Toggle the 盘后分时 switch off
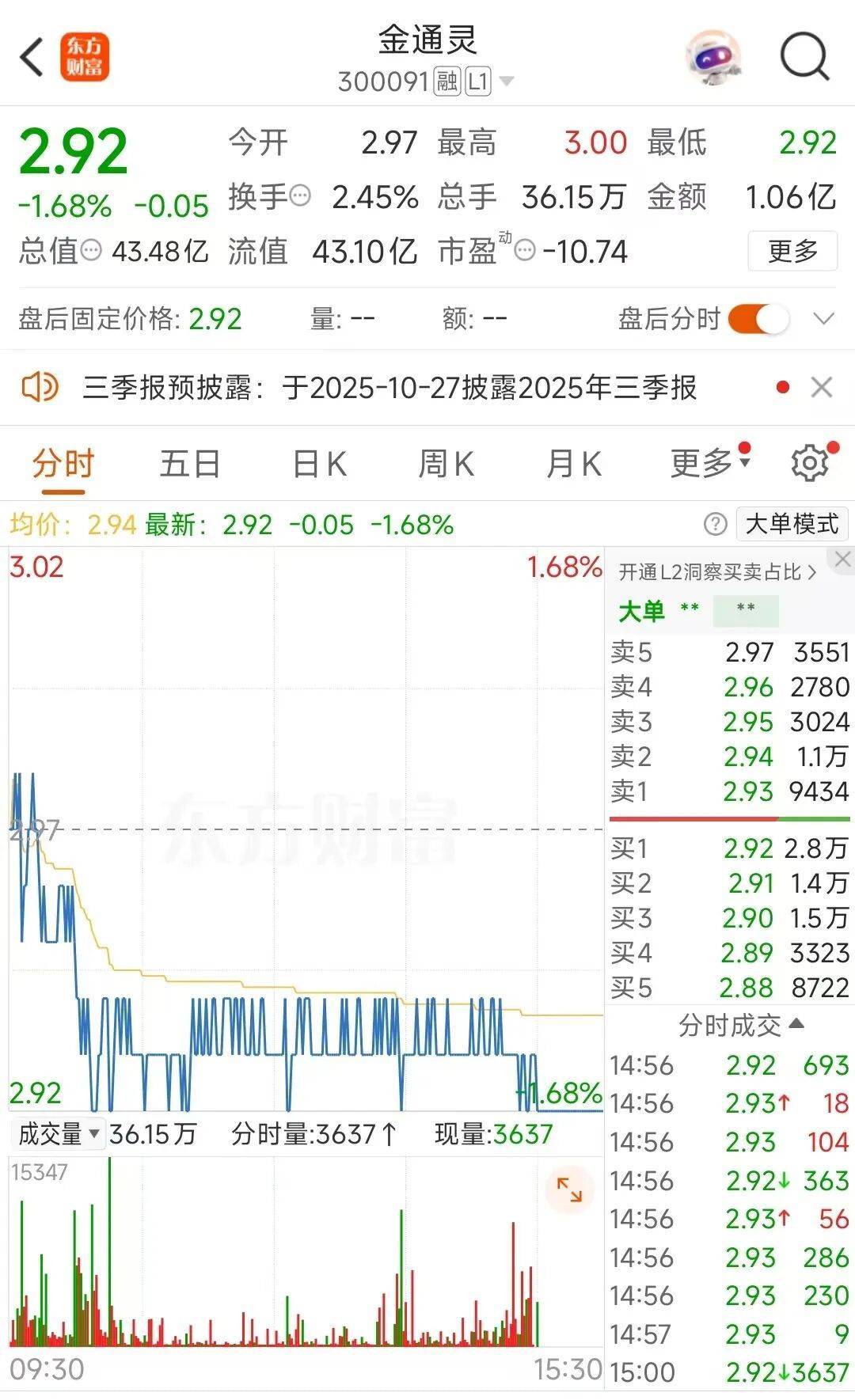This screenshot has width=855, height=1400. [x=758, y=319]
